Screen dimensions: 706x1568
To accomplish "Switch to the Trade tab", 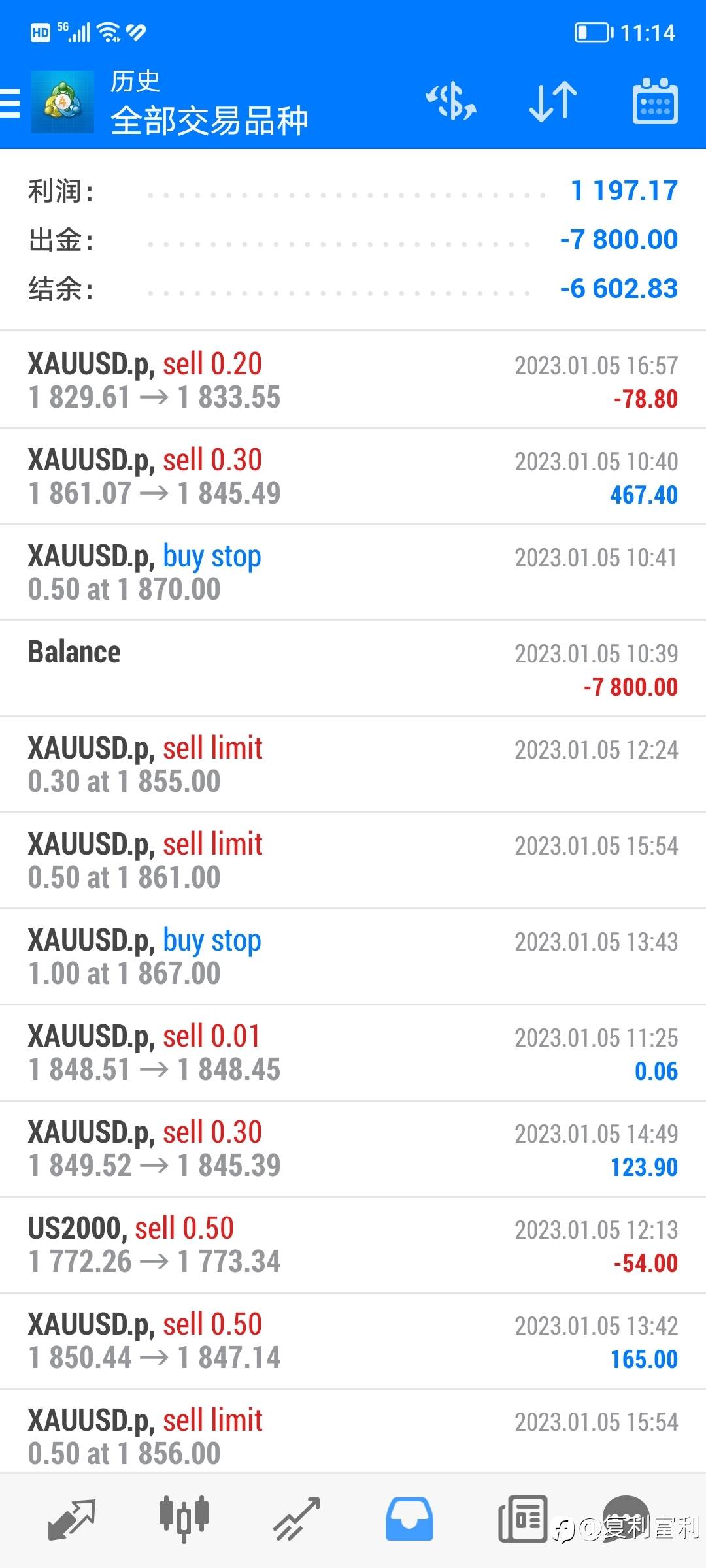I will (x=296, y=1519).
